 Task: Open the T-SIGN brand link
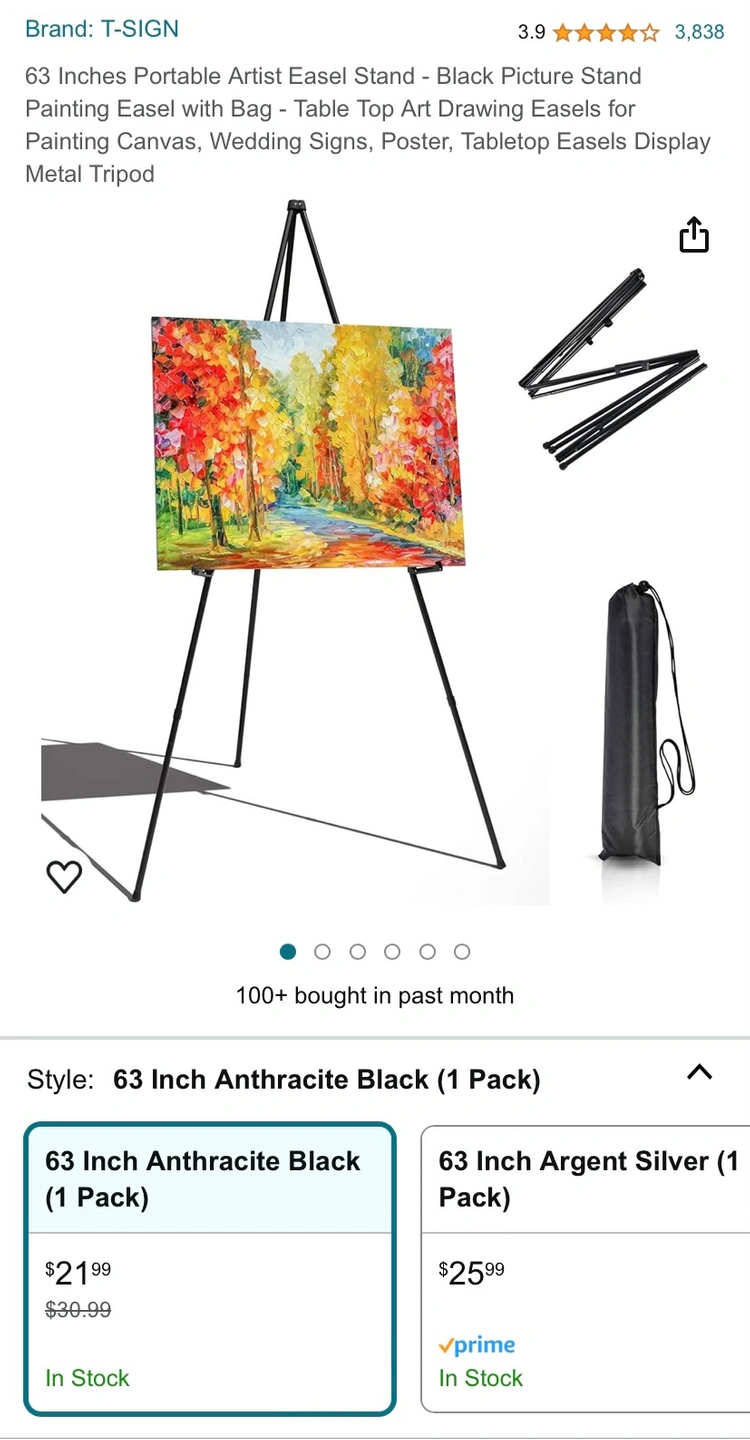(102, 29)
